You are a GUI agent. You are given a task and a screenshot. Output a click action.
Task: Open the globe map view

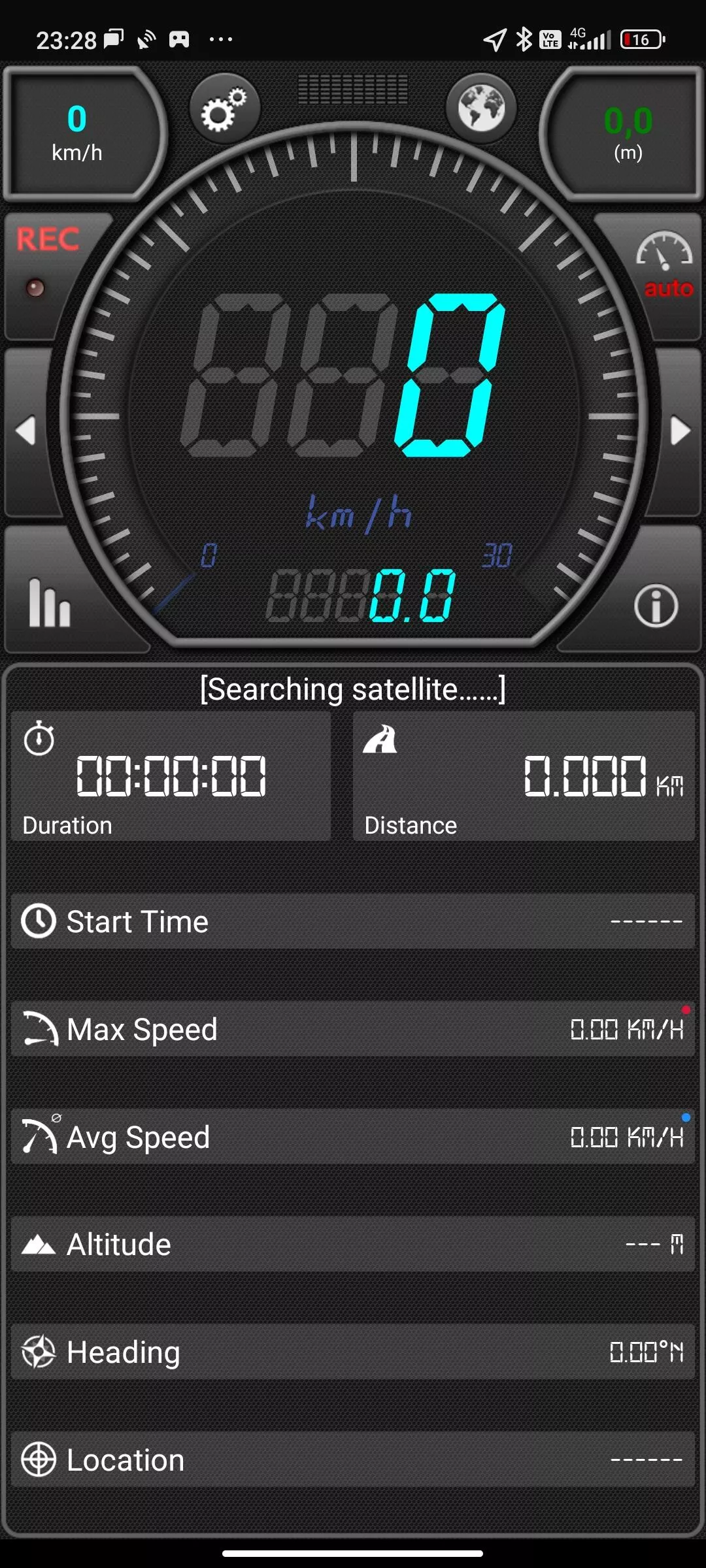pos(481,108)
